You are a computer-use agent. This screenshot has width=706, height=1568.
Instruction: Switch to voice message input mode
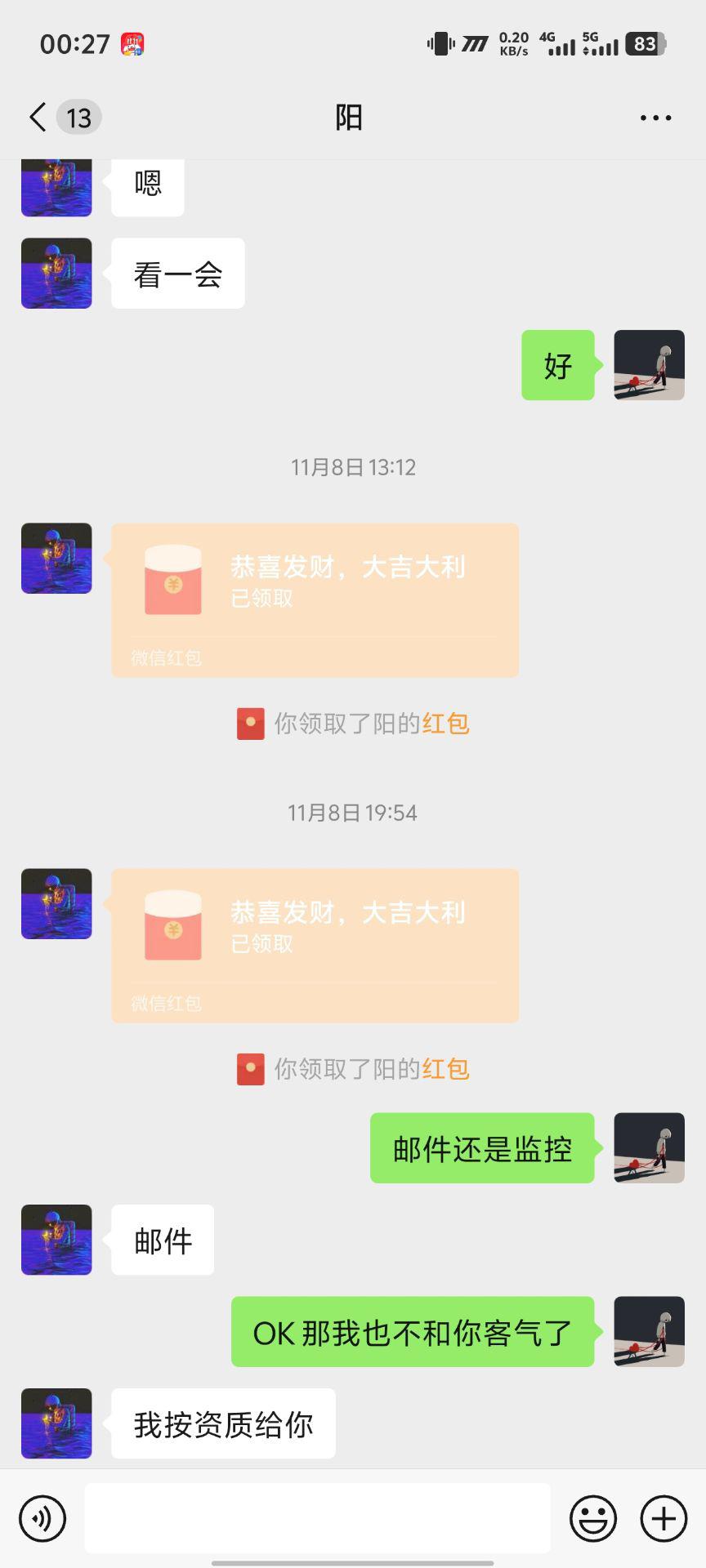(42, 1517)
